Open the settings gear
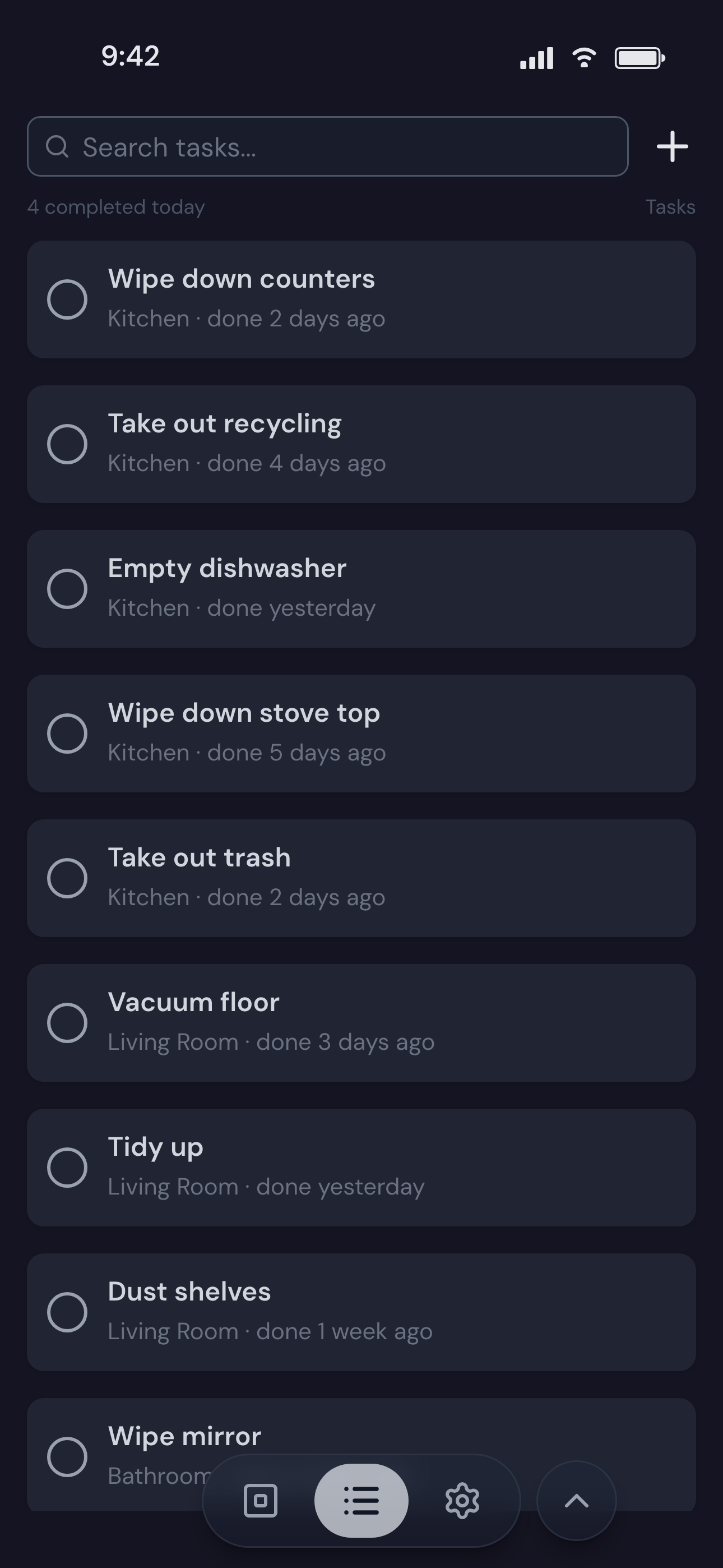 462,1501
